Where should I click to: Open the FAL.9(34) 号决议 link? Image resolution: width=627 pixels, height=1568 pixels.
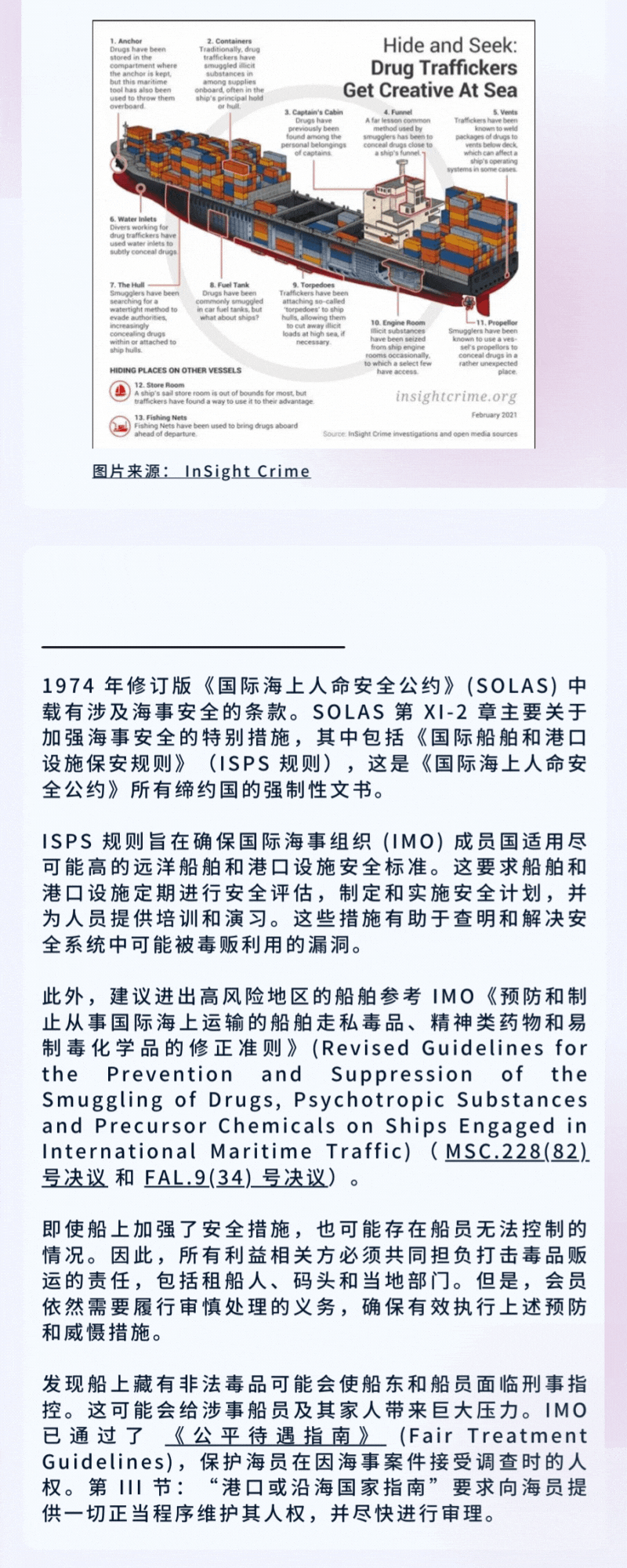pyautogui.click(x=234, y=1178)
